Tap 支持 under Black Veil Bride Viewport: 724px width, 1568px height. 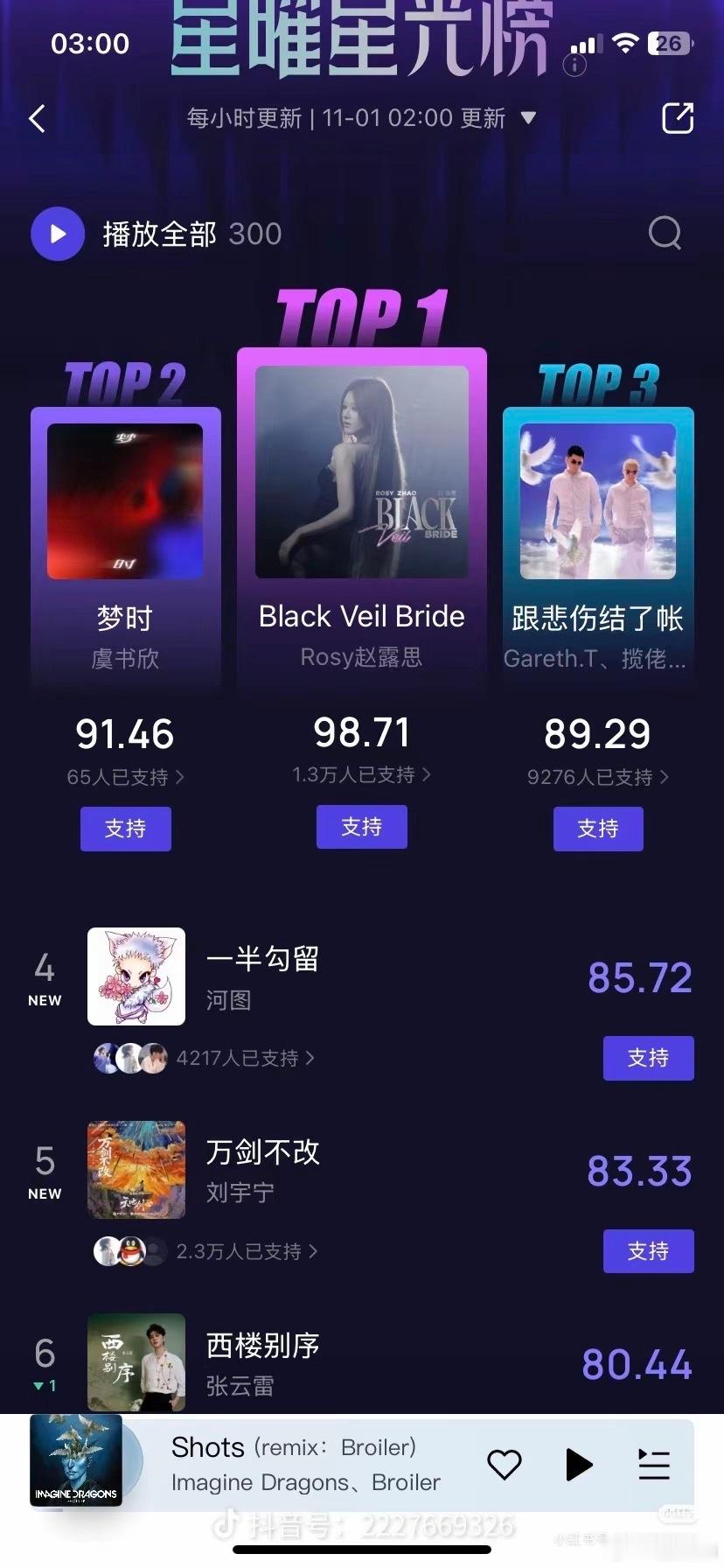361,827
